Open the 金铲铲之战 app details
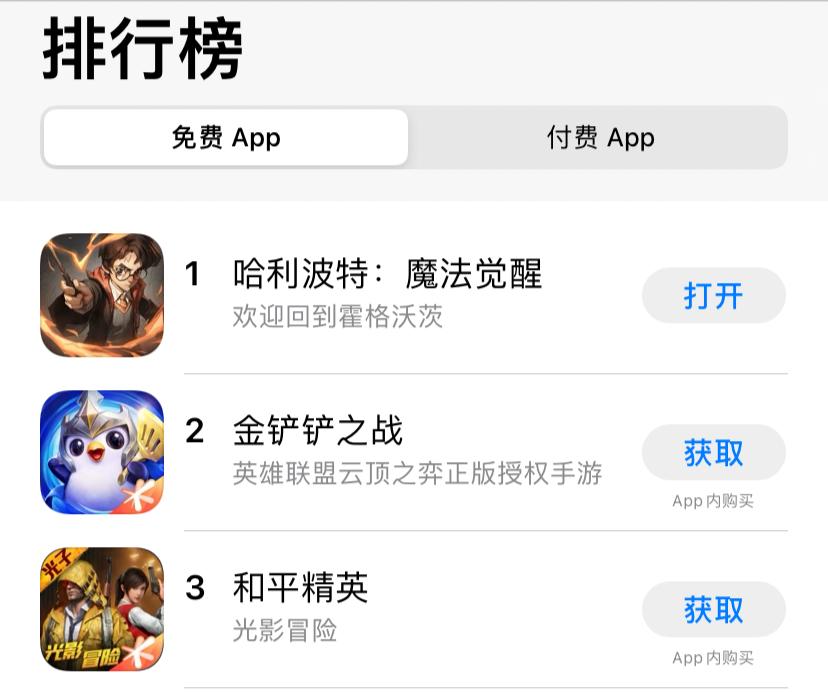 [318, 431]
